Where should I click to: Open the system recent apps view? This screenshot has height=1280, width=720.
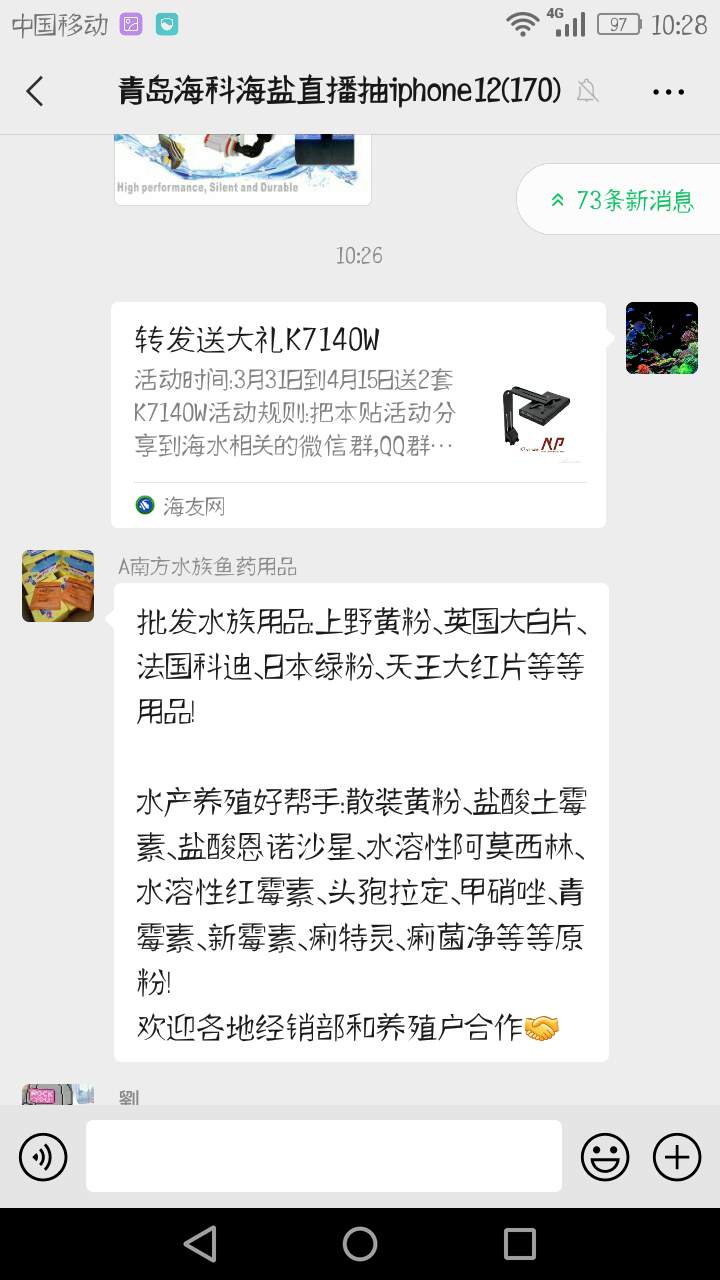(x=520, y=1244)
